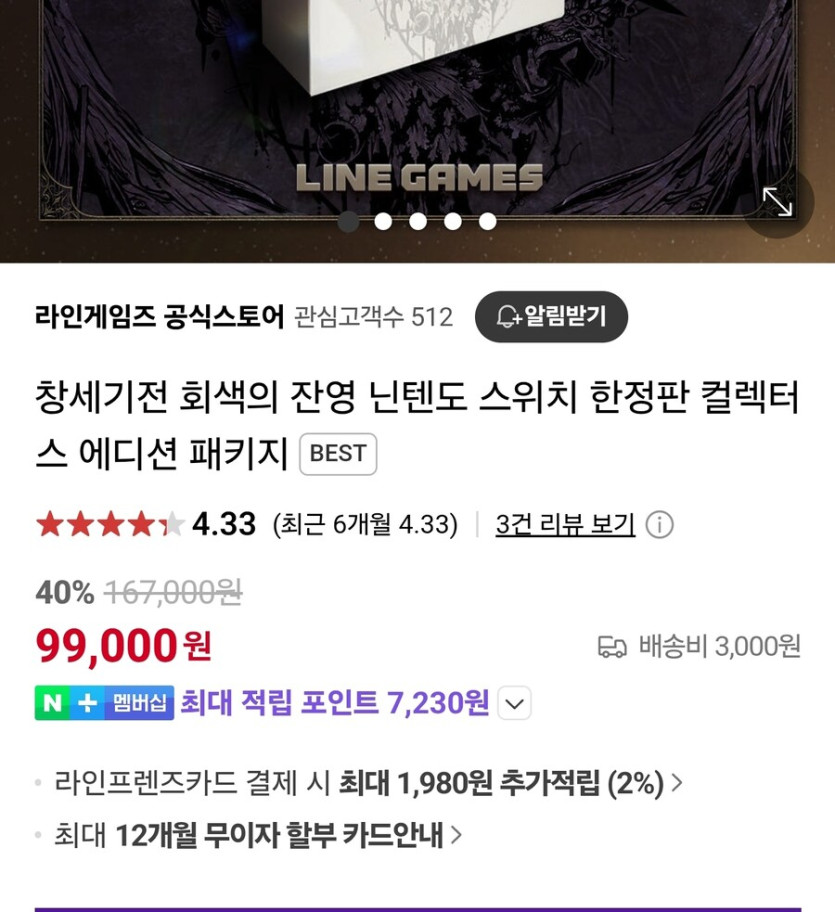Click the star rating showing 4.33
835x912 pixels.
coord(95,523)
